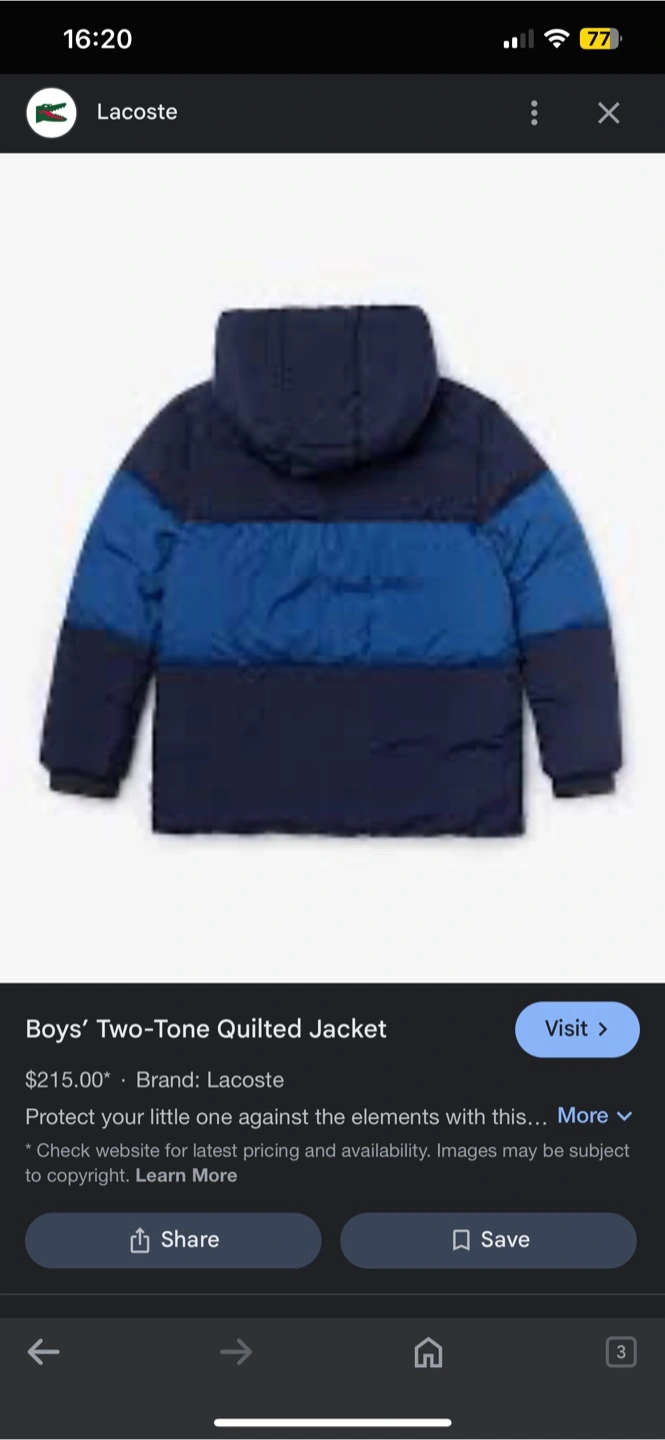Share this quilted jacket

pyautogui.click(x=173, y=1240)
